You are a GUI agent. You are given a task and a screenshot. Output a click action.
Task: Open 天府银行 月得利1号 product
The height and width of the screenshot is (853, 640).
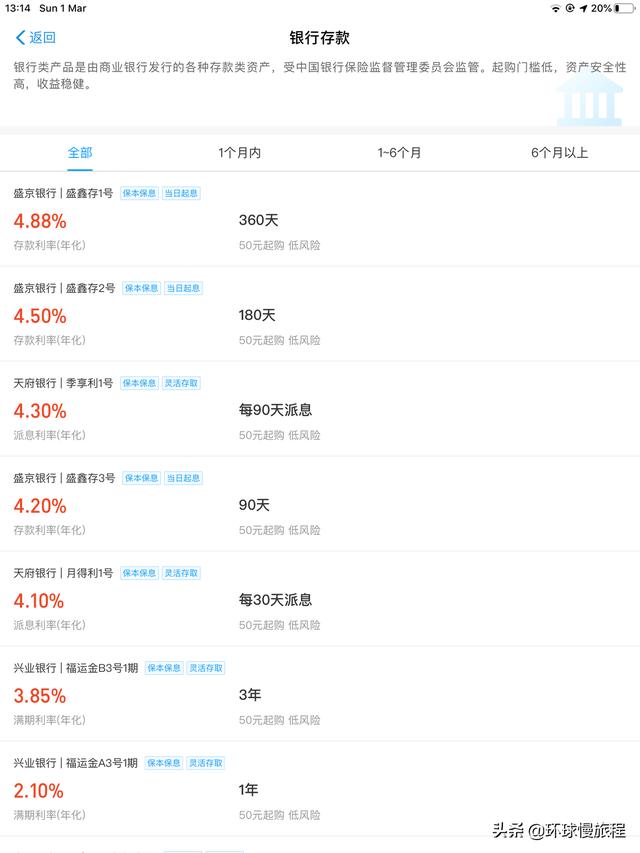coord(320,599)
